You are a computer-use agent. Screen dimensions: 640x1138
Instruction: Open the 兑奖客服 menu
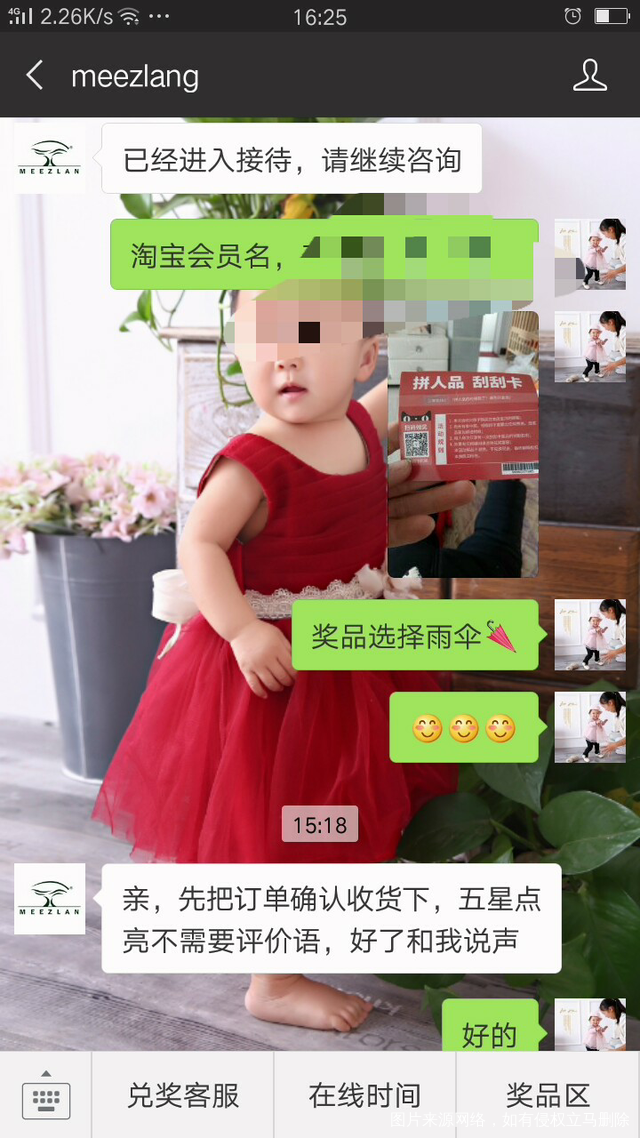(183, 1096)
